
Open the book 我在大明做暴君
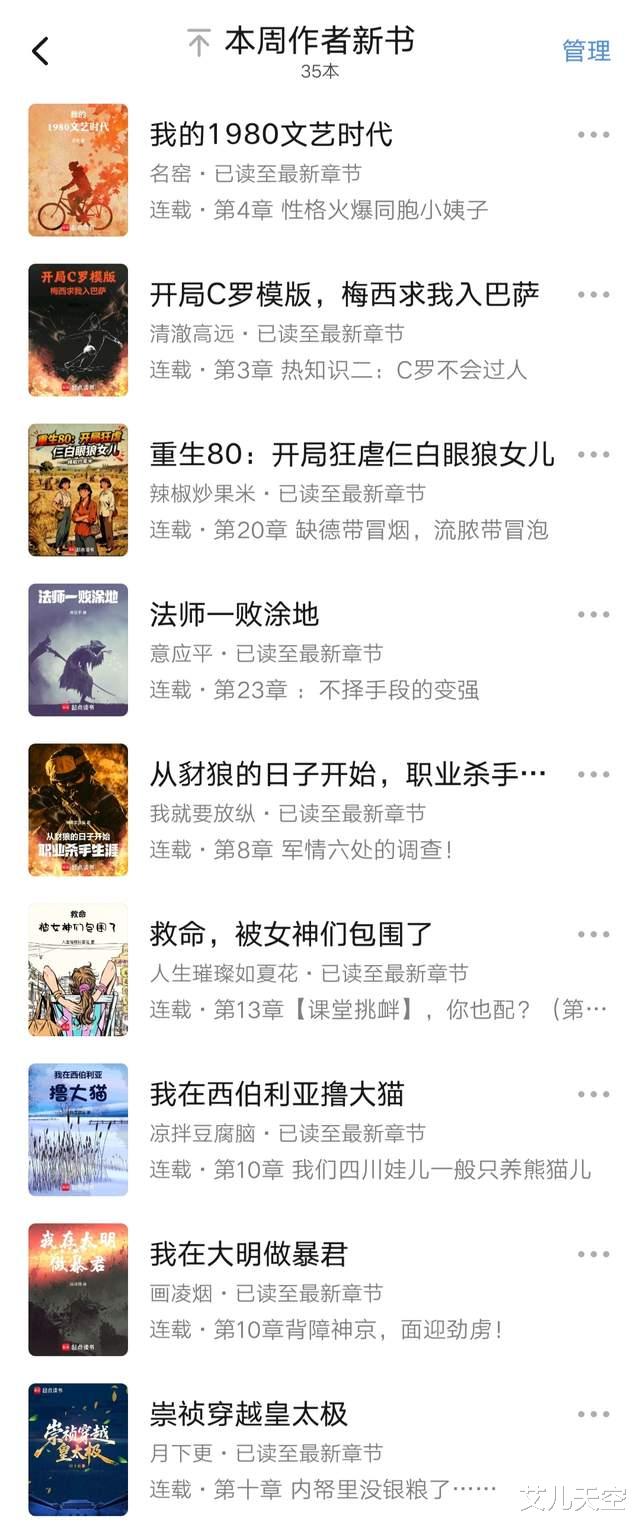[248, 1254]
